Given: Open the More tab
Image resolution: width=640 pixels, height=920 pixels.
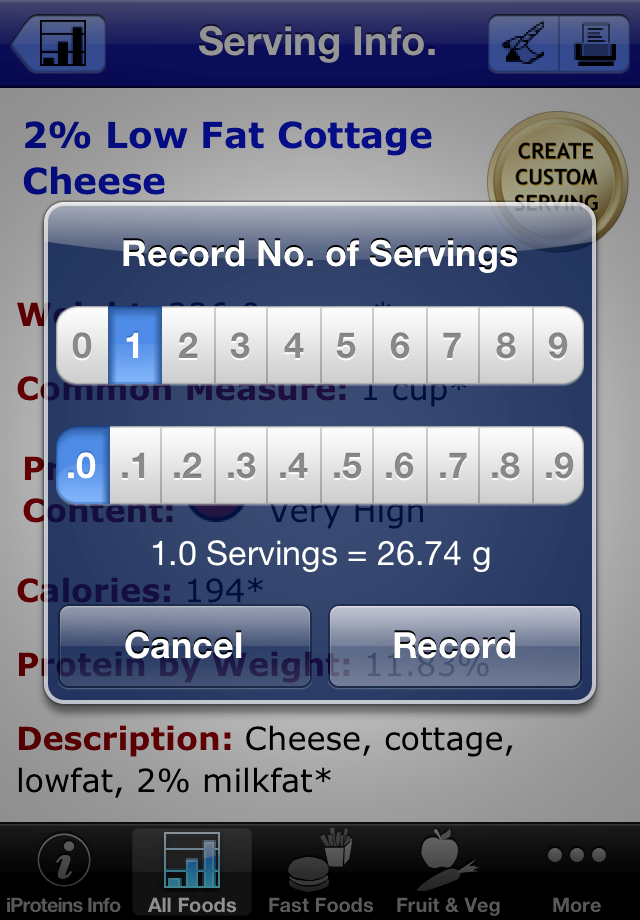Looking at the screenshot, I should pyautogui.click(x=576, y=873).
